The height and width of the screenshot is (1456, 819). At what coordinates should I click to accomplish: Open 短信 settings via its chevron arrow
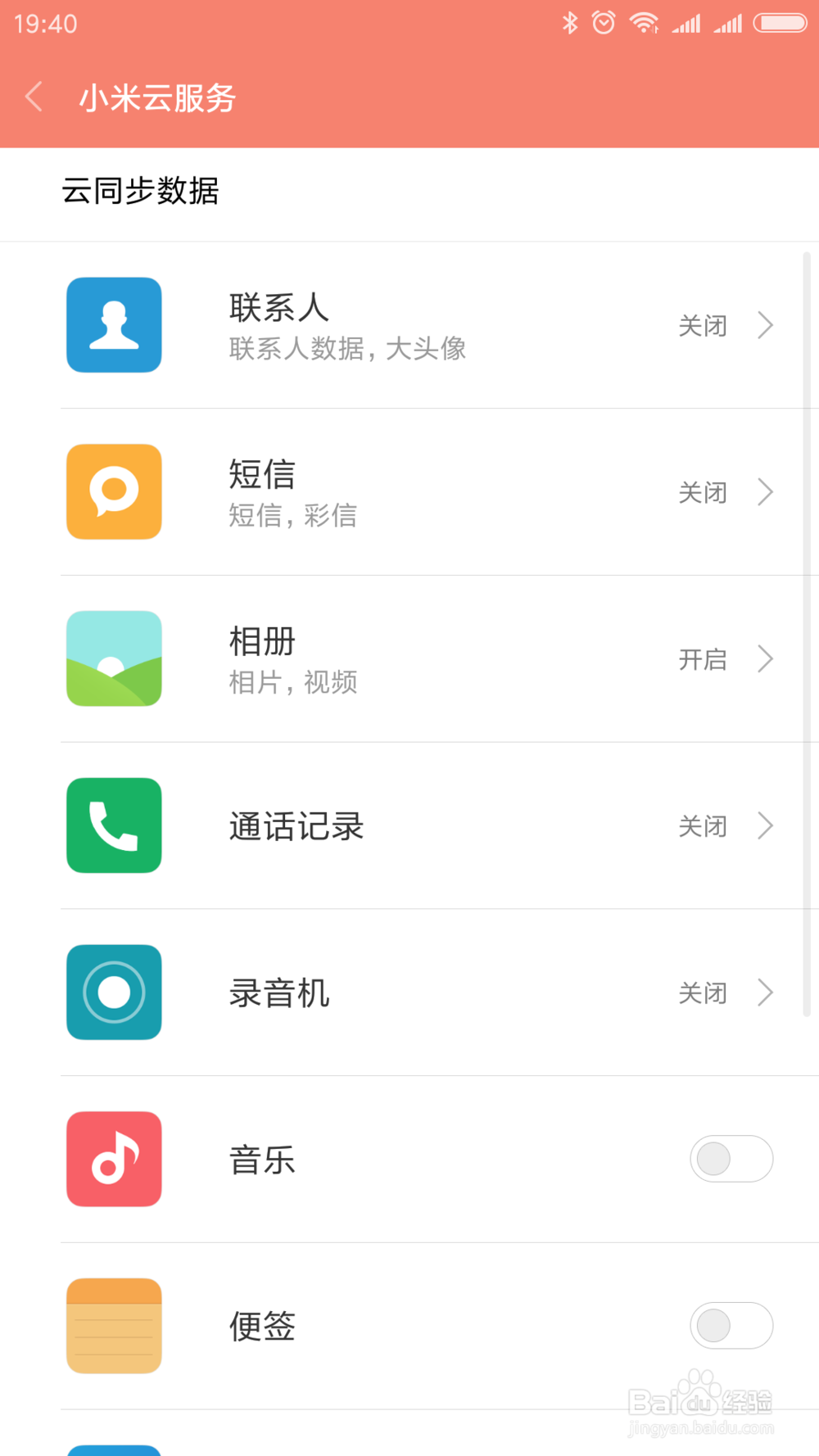pyautogui.click(x=766, y=491)
